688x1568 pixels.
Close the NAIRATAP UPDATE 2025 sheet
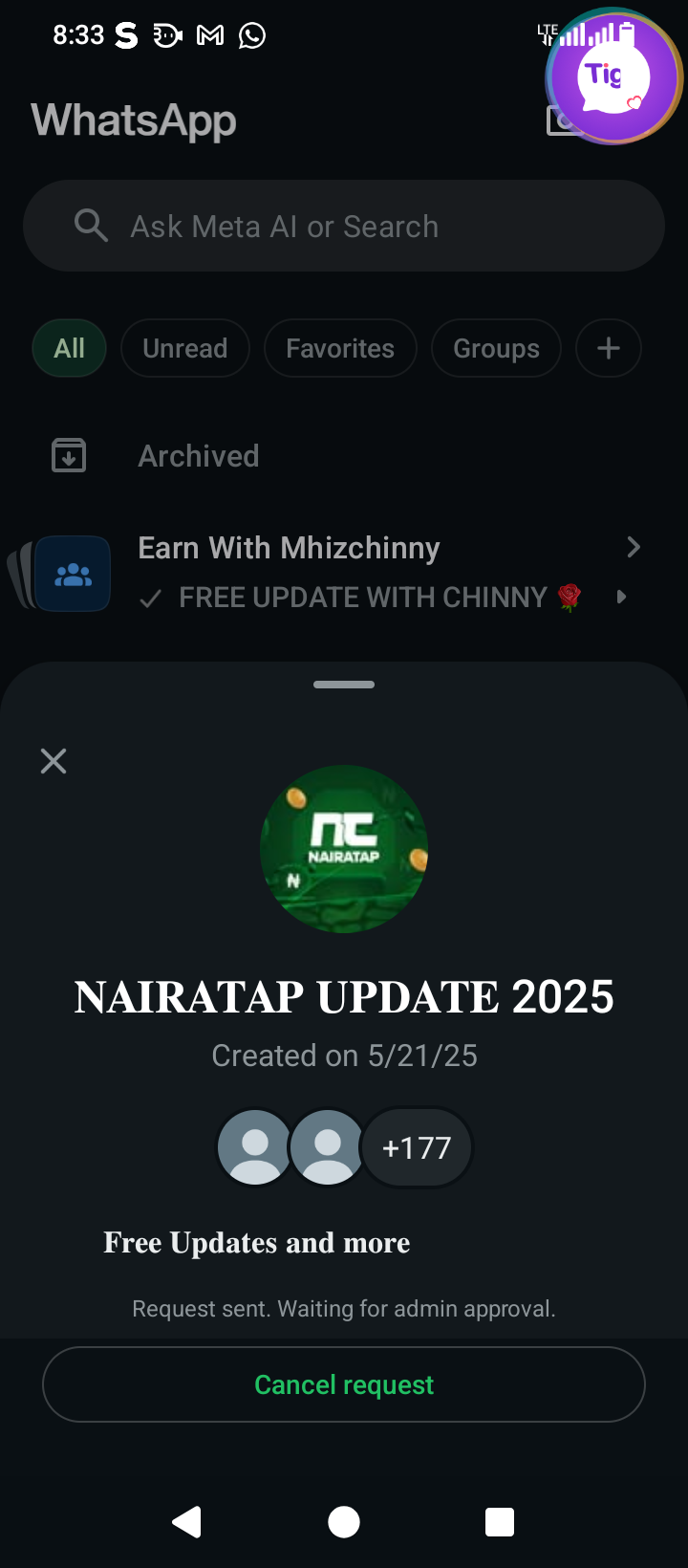54,761
